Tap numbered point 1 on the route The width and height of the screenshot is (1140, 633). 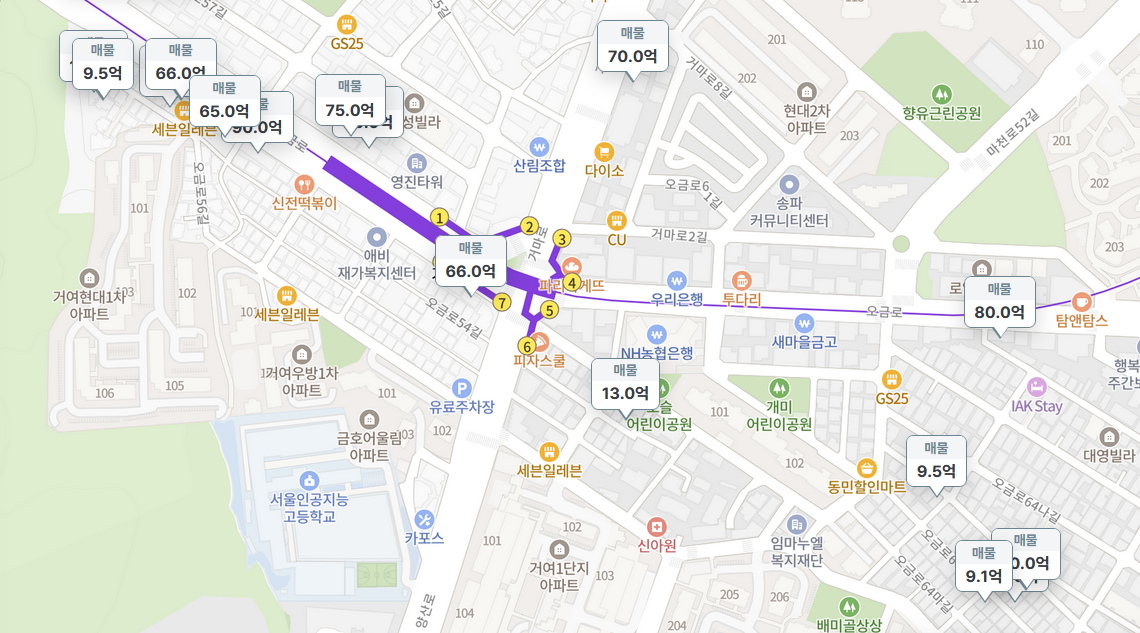click(x=438, y=217)
